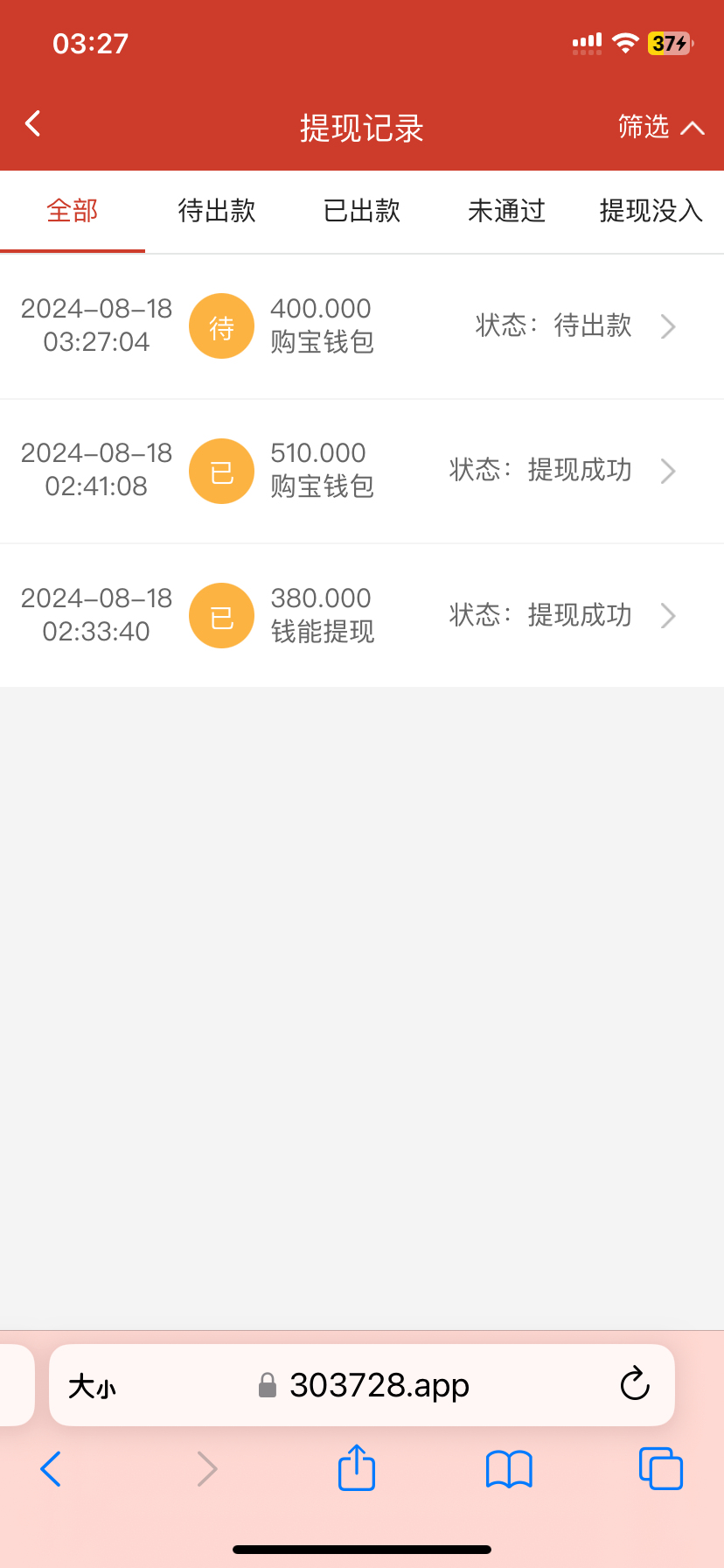Open the 400.000 待出款 withdrawal record
This screenshot has width=724, height=1568.
pyautogui.click(x=362, y=326)
